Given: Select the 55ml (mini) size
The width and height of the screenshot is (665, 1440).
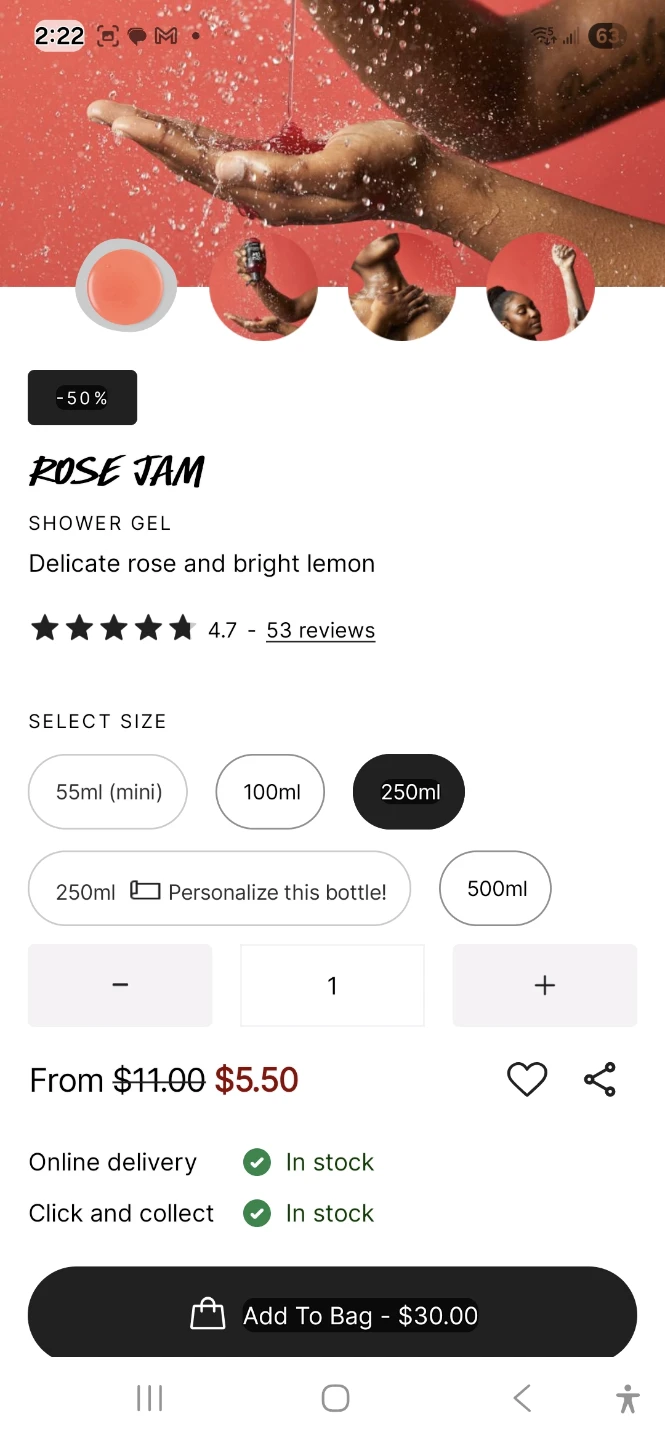Looking at the screenshot, I should pos(108,792).
